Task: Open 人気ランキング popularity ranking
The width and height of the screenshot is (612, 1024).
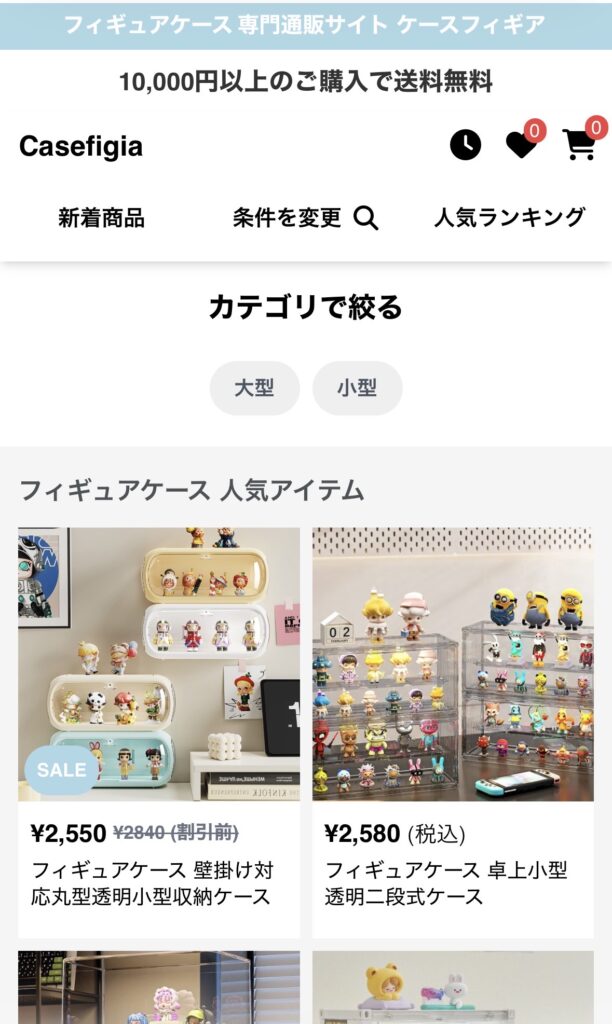Action: pyautogui.click(x=509, y=217)
